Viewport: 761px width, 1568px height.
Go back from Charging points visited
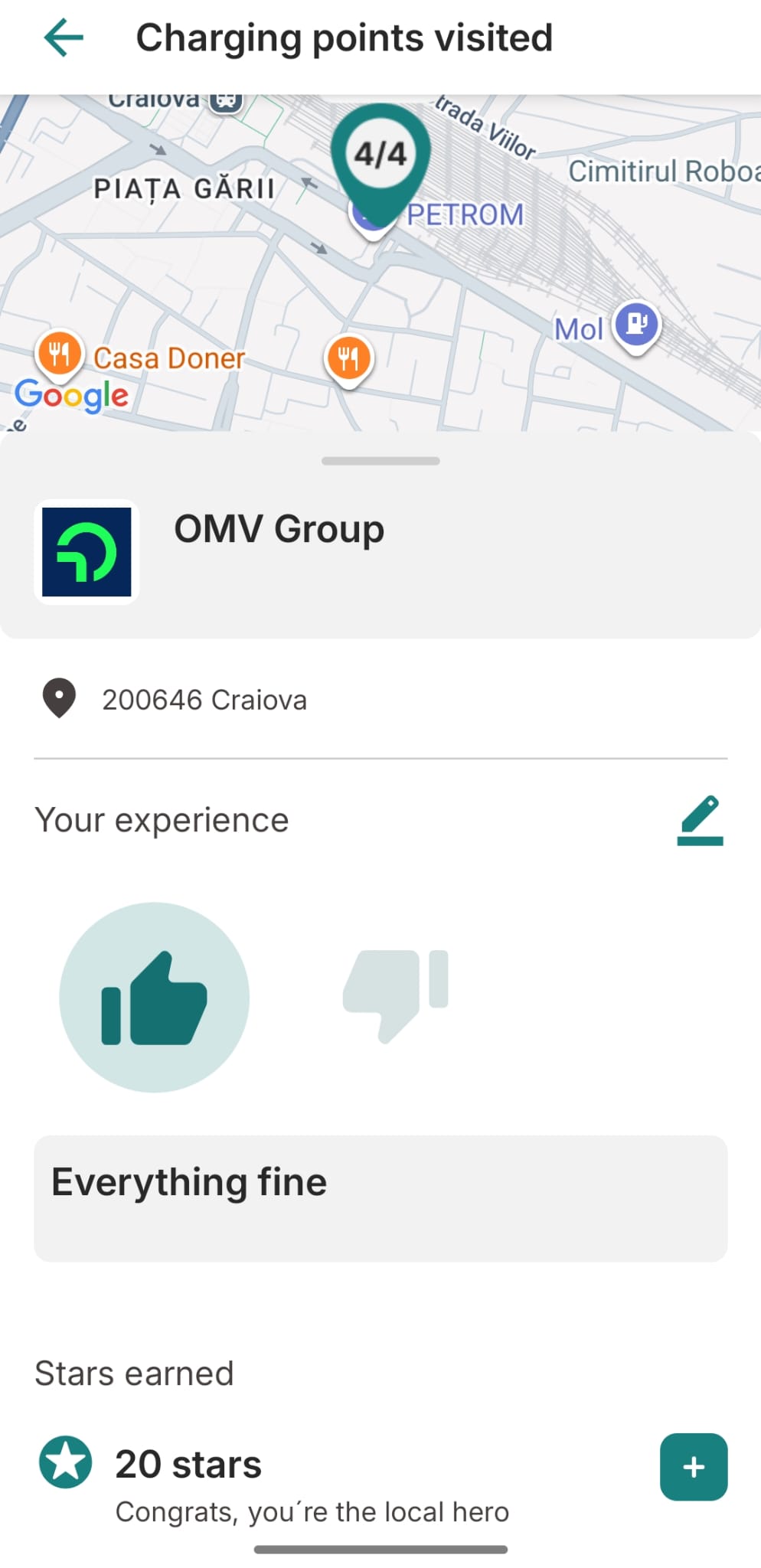[x=64, y=38]
